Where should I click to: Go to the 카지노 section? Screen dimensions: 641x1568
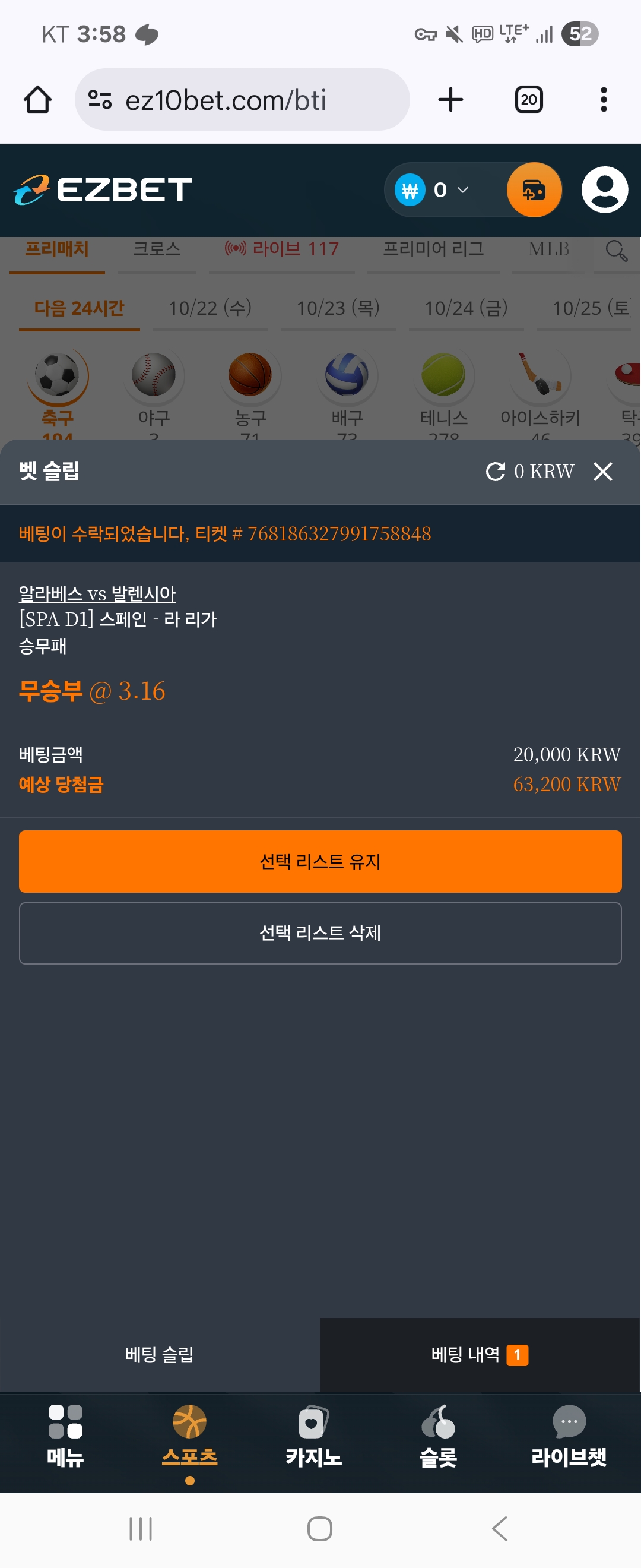pyautogui.click(x=313, y=1437)
